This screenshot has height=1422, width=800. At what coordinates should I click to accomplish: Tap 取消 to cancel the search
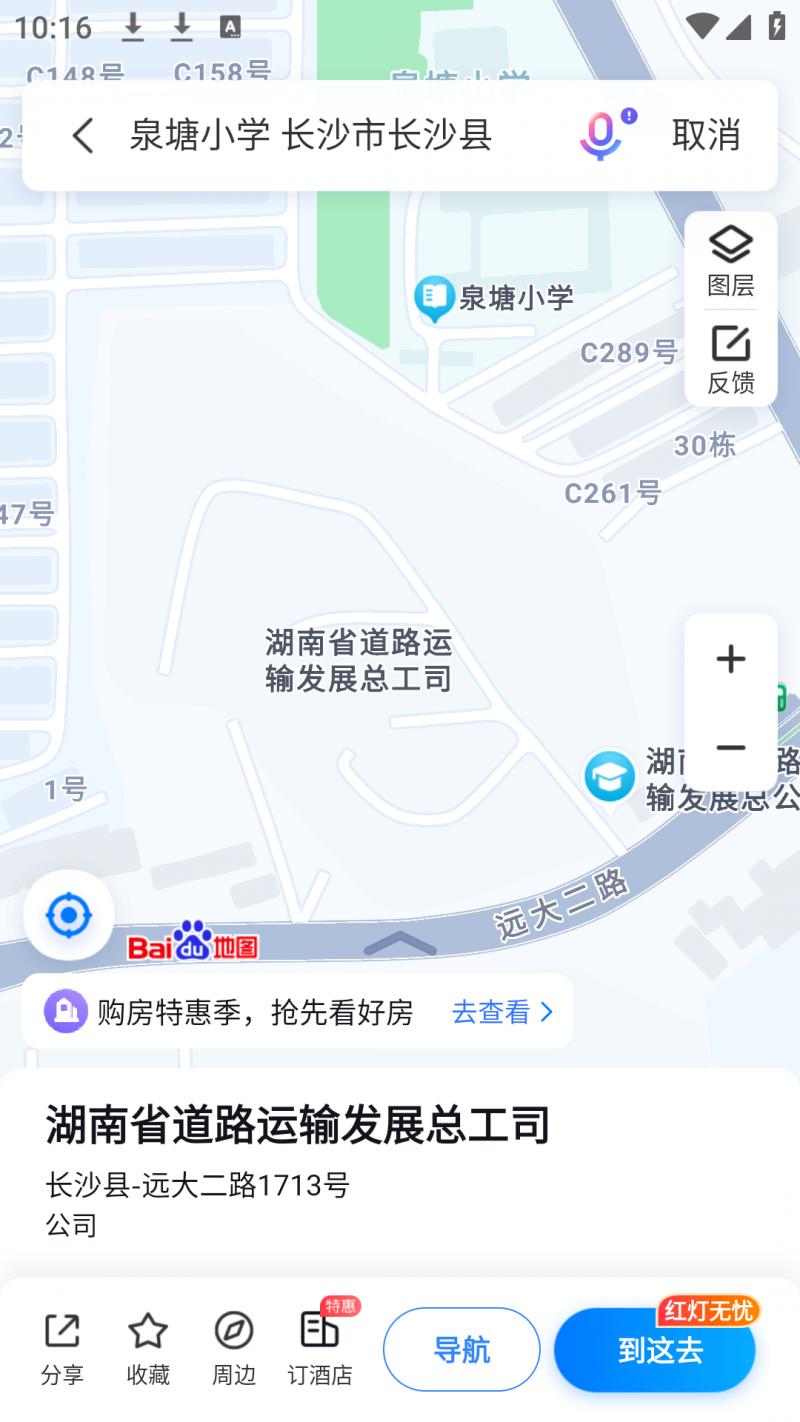click(x=705, y=136)
